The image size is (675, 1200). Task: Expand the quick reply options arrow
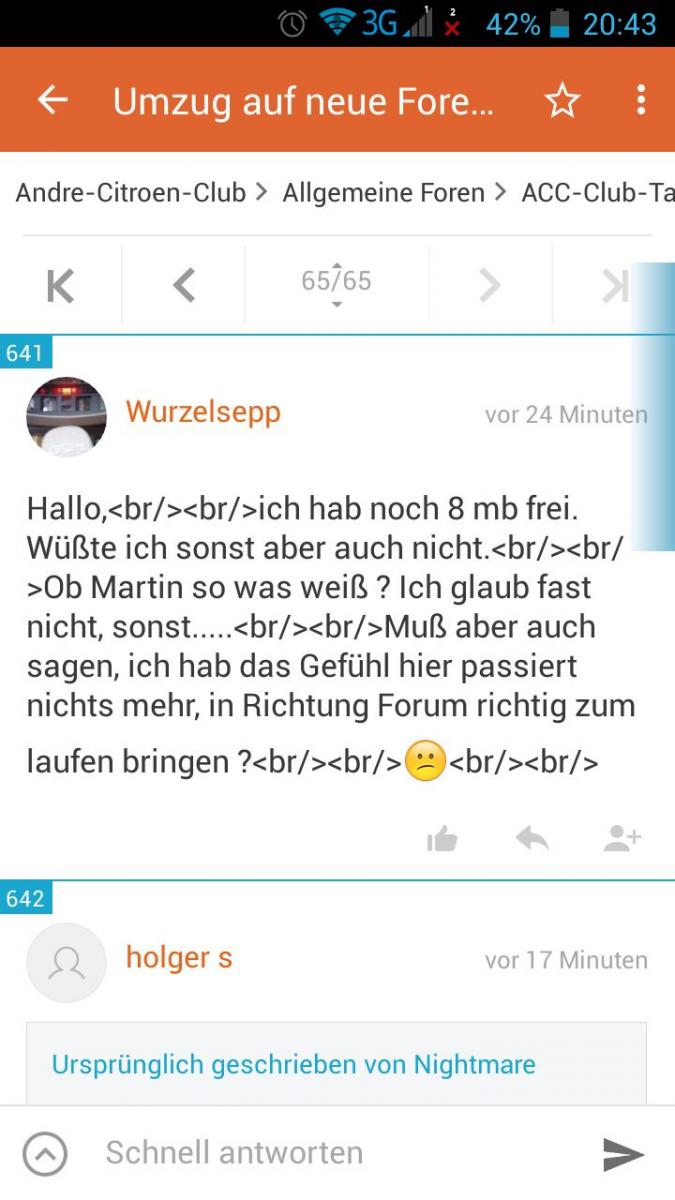[45, 1153]
